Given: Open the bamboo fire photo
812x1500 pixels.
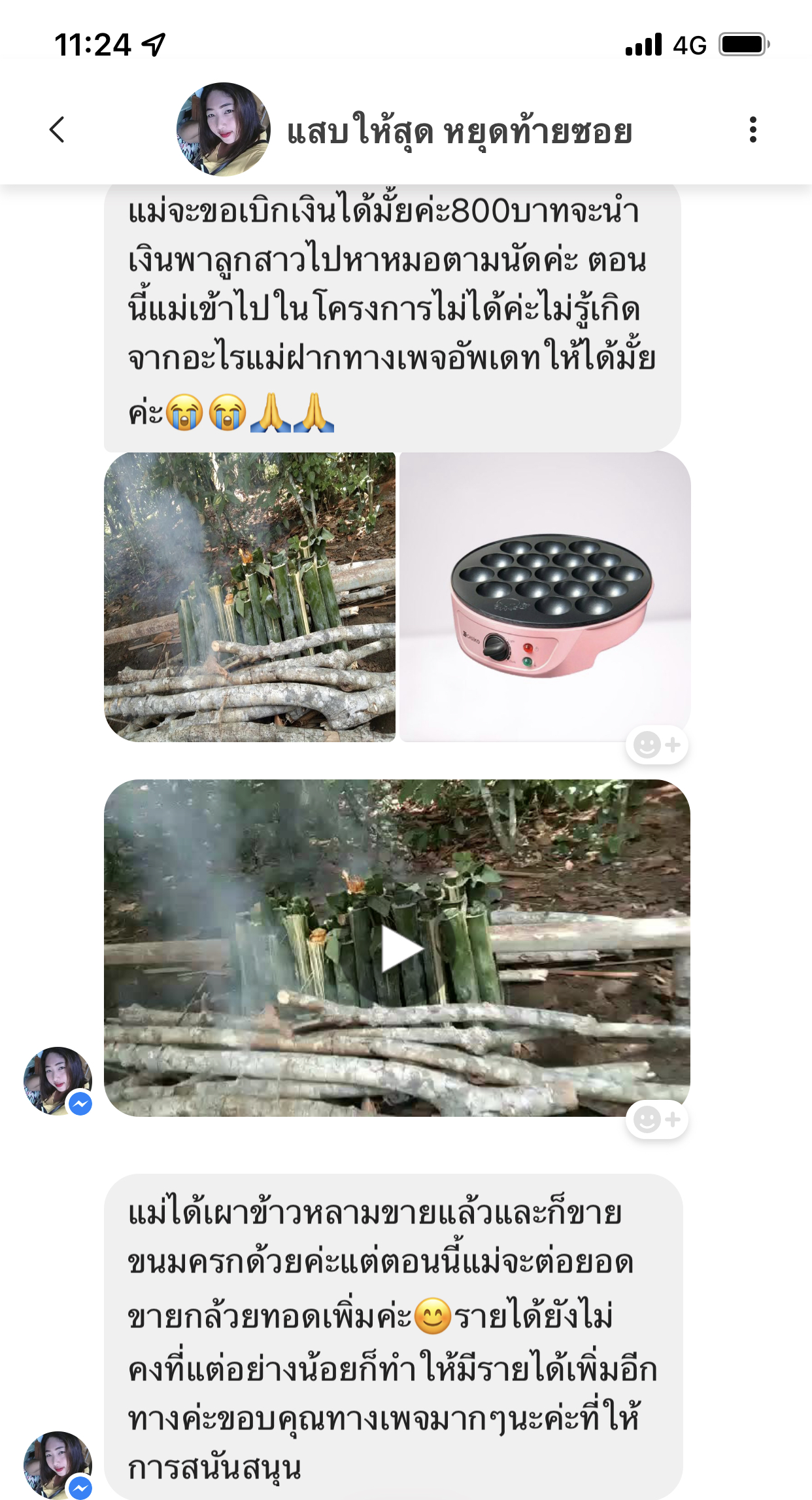Looking at the screenshot, I should click(x=250, y=597).
